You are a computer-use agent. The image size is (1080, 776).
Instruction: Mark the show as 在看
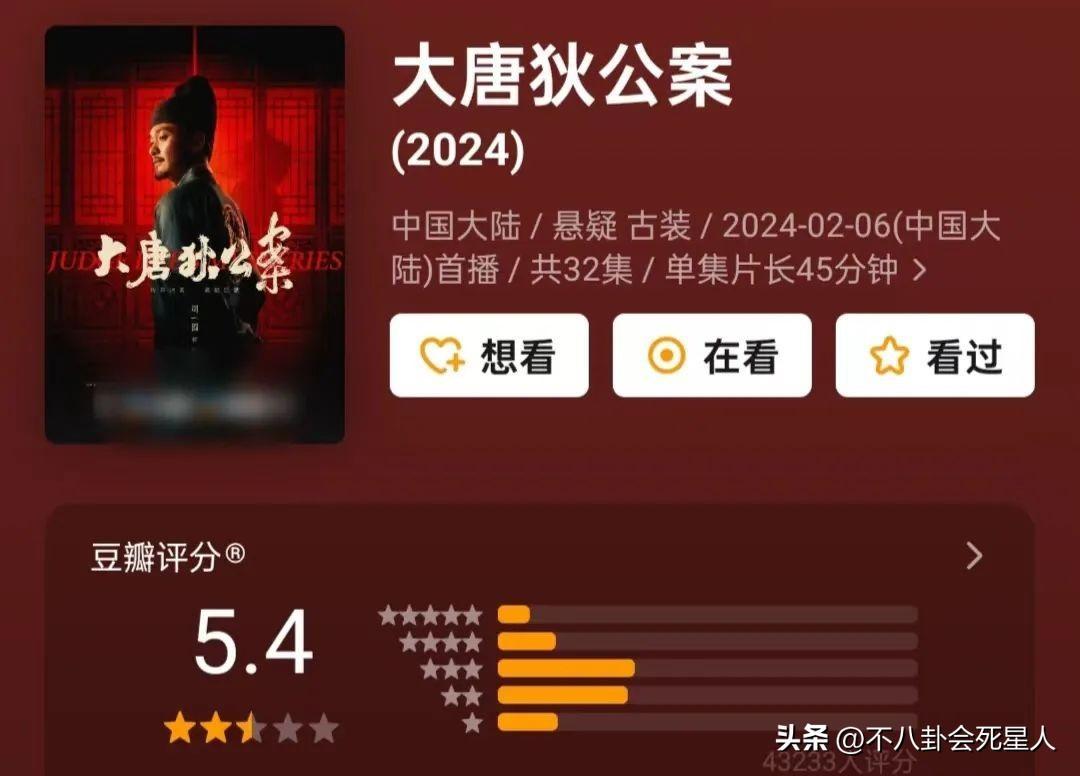pyautogui.click(x=712, y=356)
